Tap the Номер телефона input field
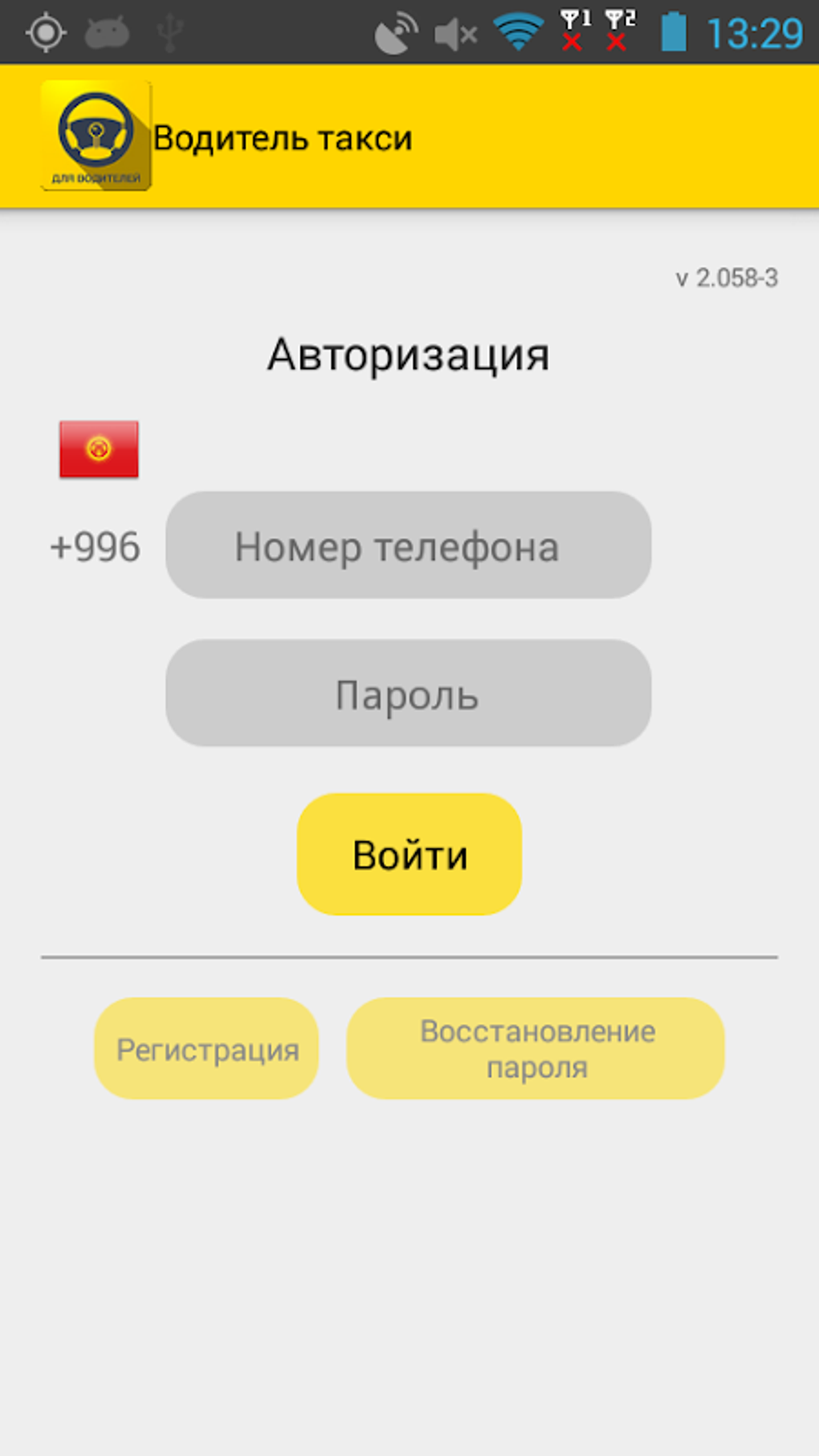Viewport: 819px width, 1456px height. click(408, 547)
